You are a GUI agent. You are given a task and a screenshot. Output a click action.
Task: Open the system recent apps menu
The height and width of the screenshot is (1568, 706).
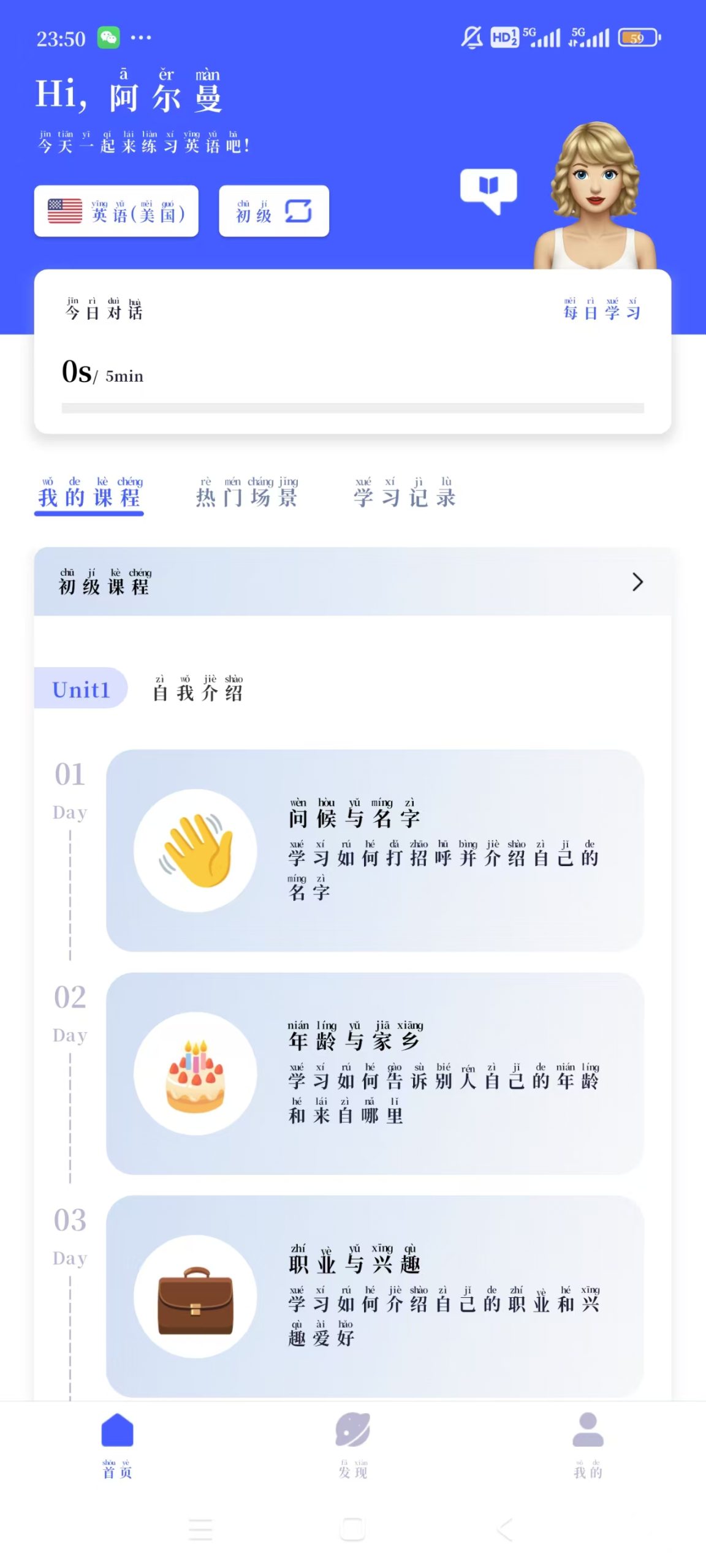click(x=200, y=1529)
